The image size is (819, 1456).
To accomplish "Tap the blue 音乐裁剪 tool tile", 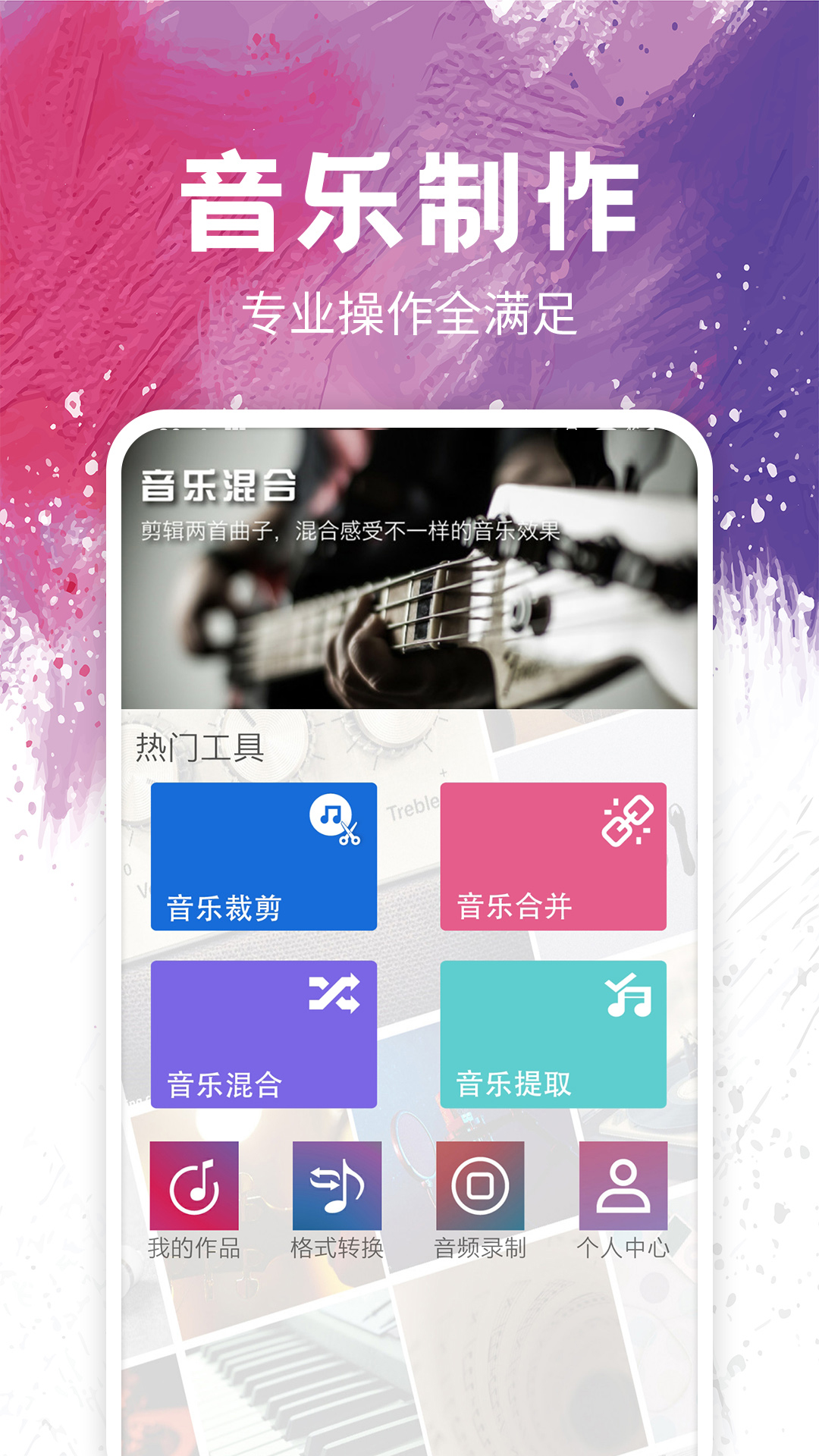I will 264,857.
